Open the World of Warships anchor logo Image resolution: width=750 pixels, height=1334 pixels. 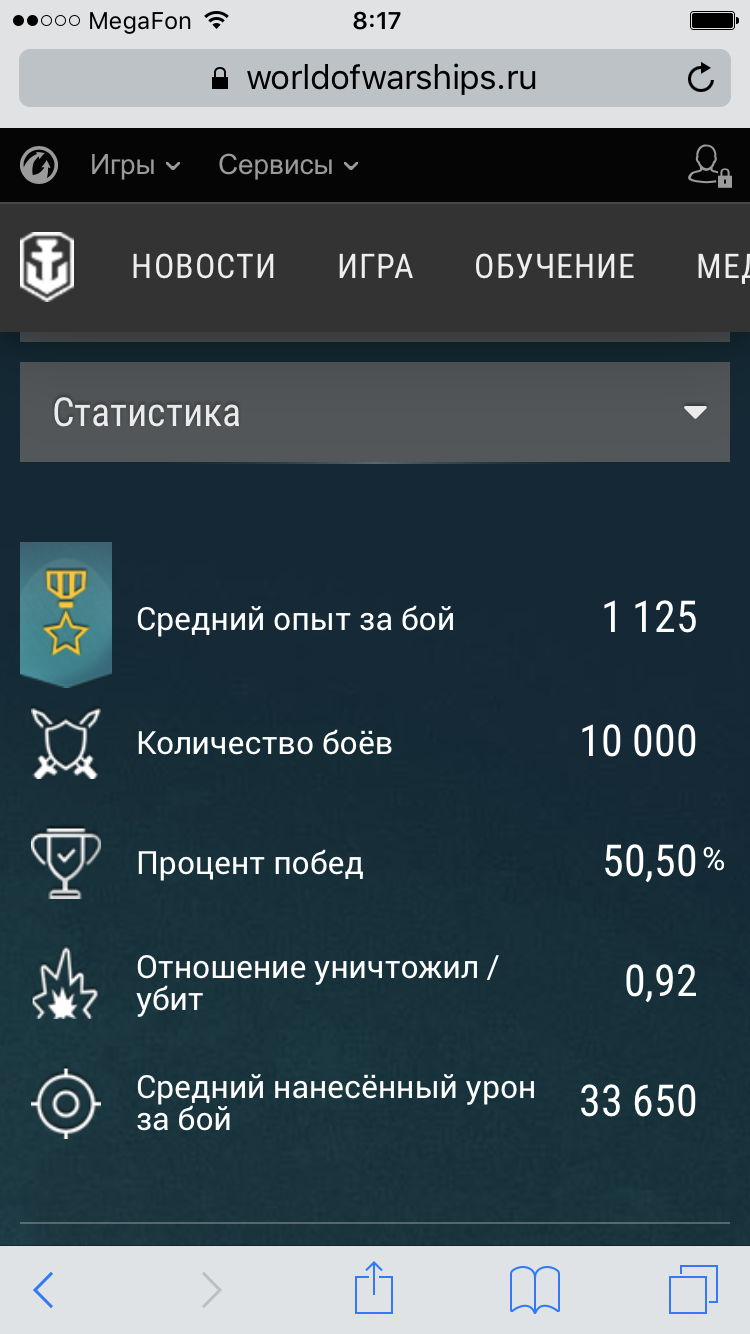point(48,267)
